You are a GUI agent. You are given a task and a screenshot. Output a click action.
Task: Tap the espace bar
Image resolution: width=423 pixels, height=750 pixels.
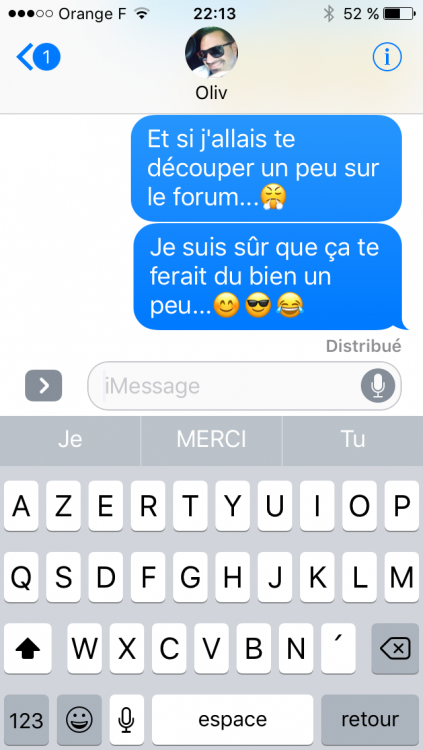click(x=233, y=719)
